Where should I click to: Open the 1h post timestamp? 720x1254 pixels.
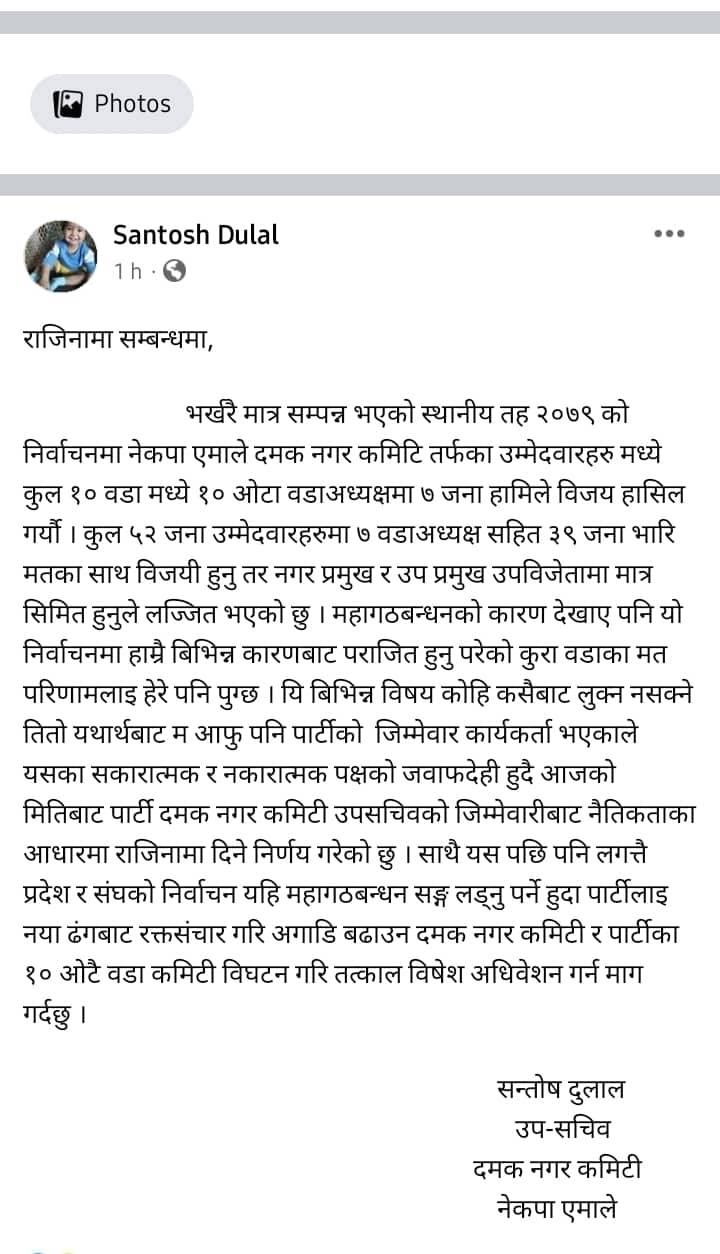point(127,271)
